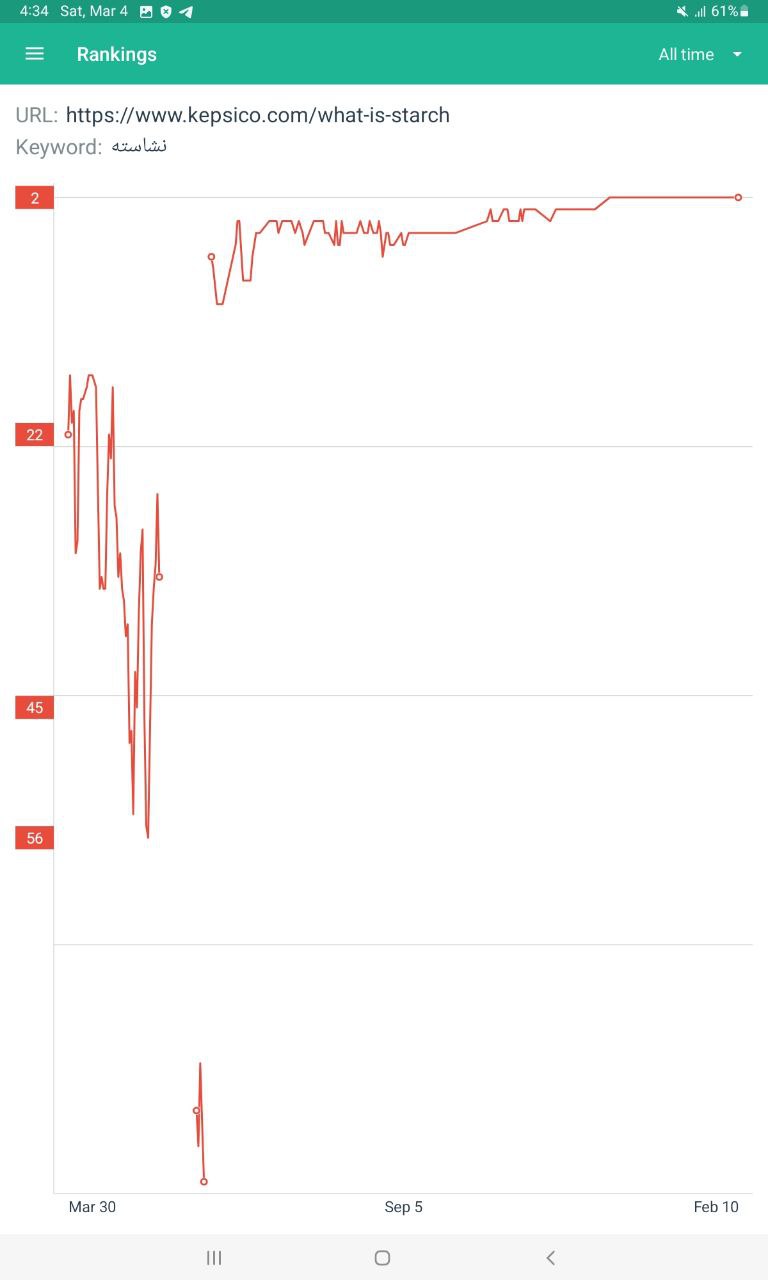
Task: Tap the system home button
Action: tap(382, 1258)
